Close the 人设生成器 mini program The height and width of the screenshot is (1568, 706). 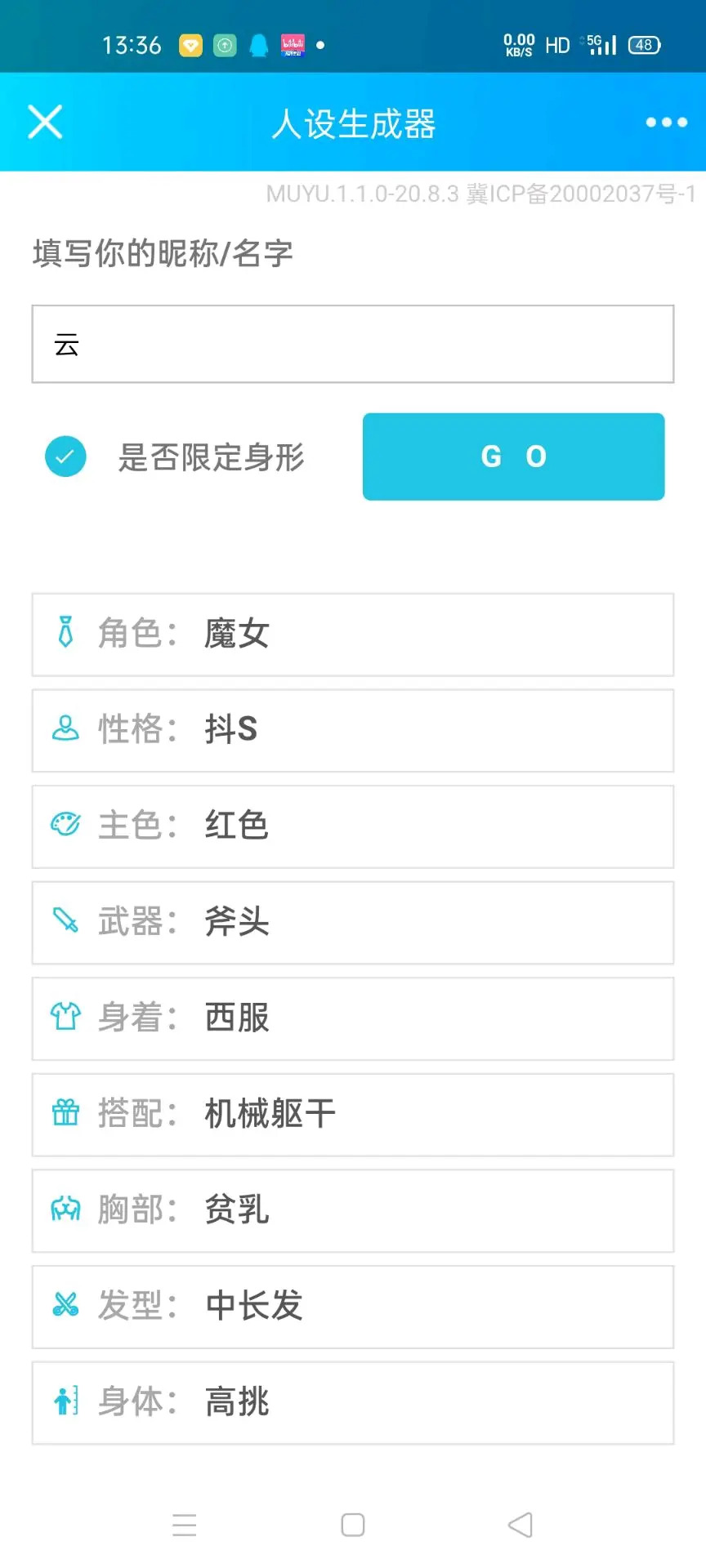pos(45,122)
